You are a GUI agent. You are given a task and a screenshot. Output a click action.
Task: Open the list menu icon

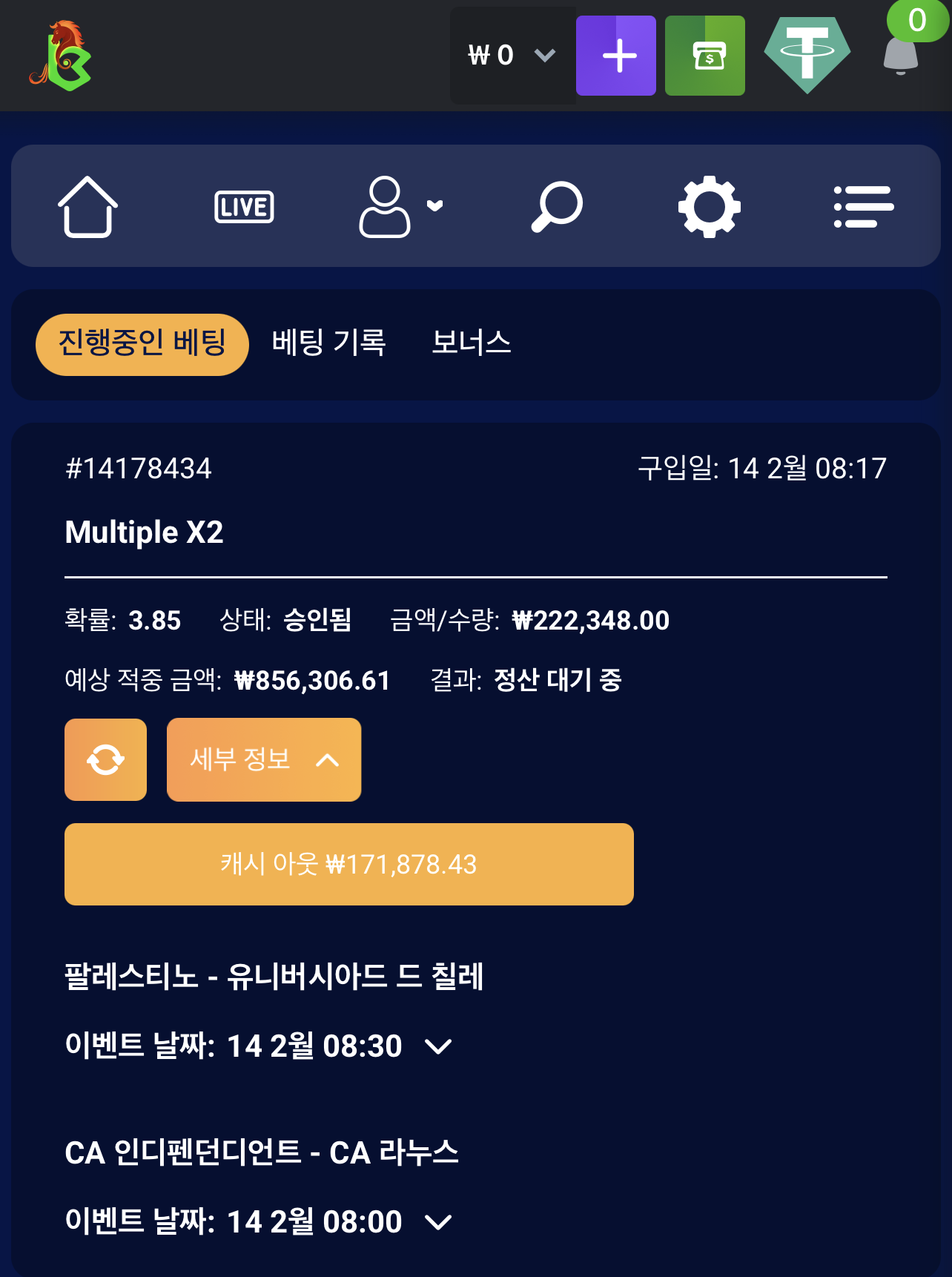coord(863,206)
